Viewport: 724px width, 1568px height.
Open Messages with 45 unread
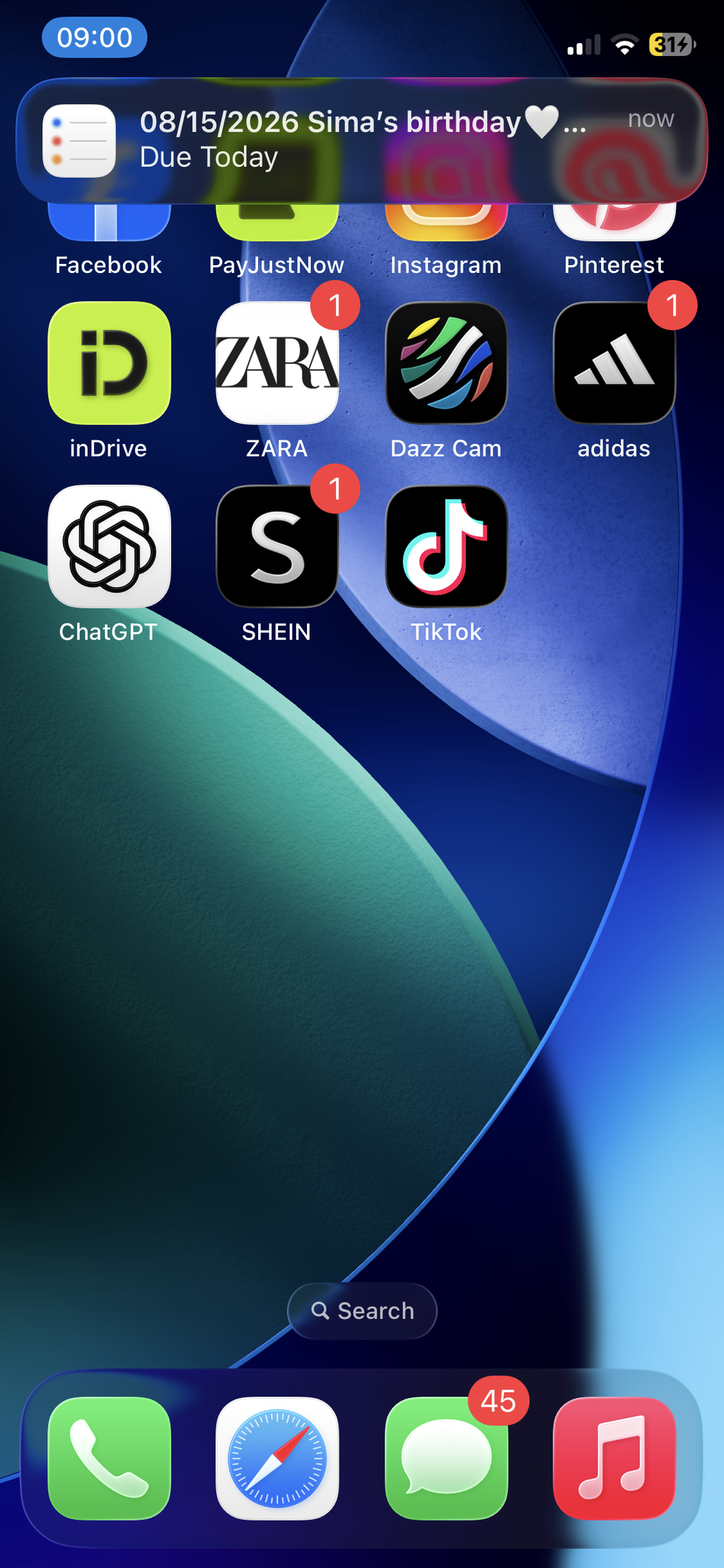click(x=446, y=1458)
